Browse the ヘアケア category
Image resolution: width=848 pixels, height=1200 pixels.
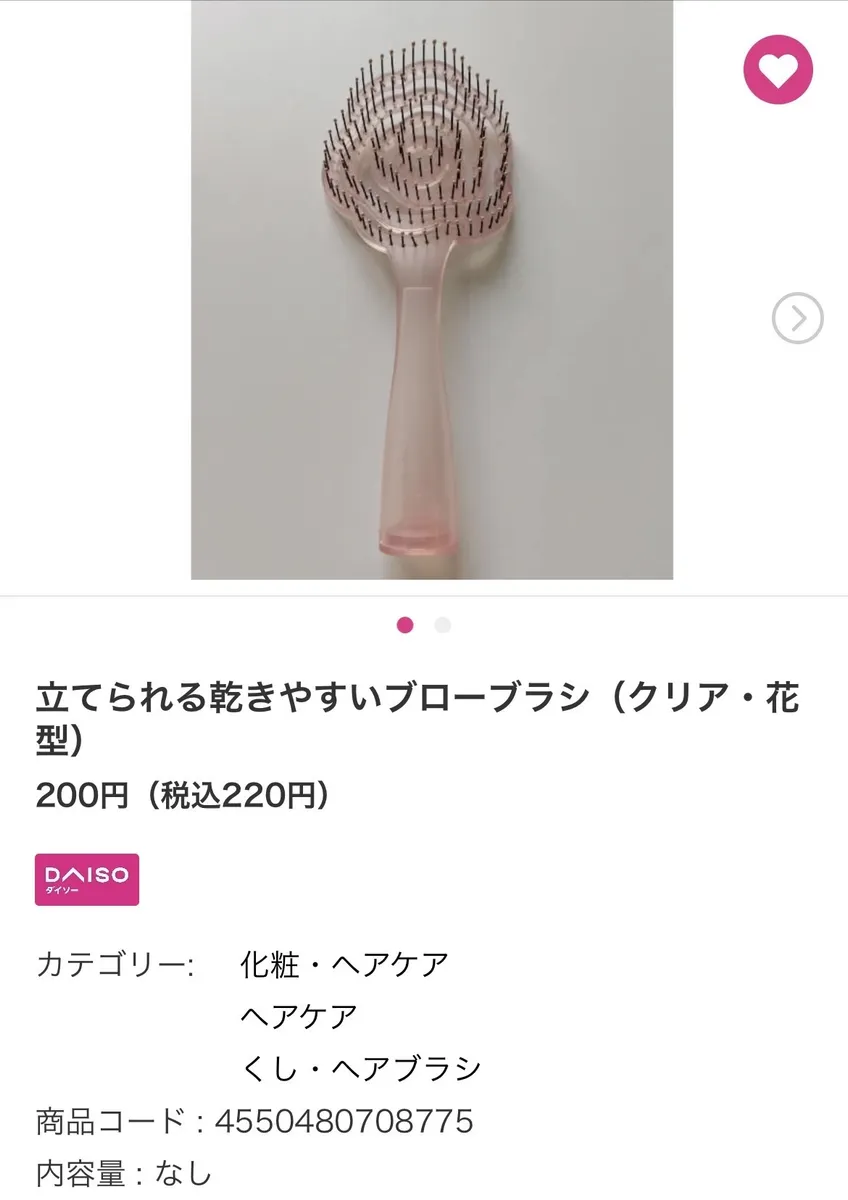[x=299, y=1016]
